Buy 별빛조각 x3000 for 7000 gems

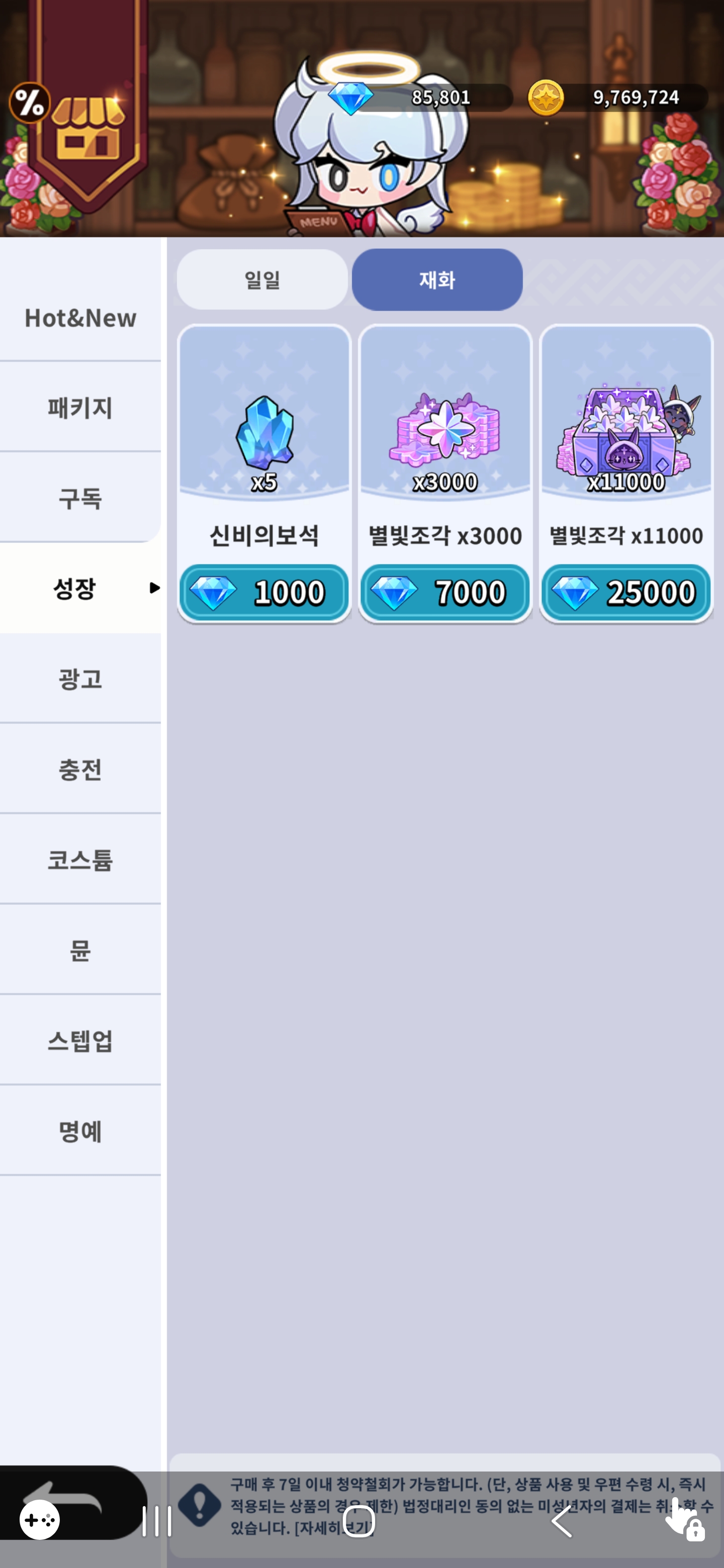[444, 592]
